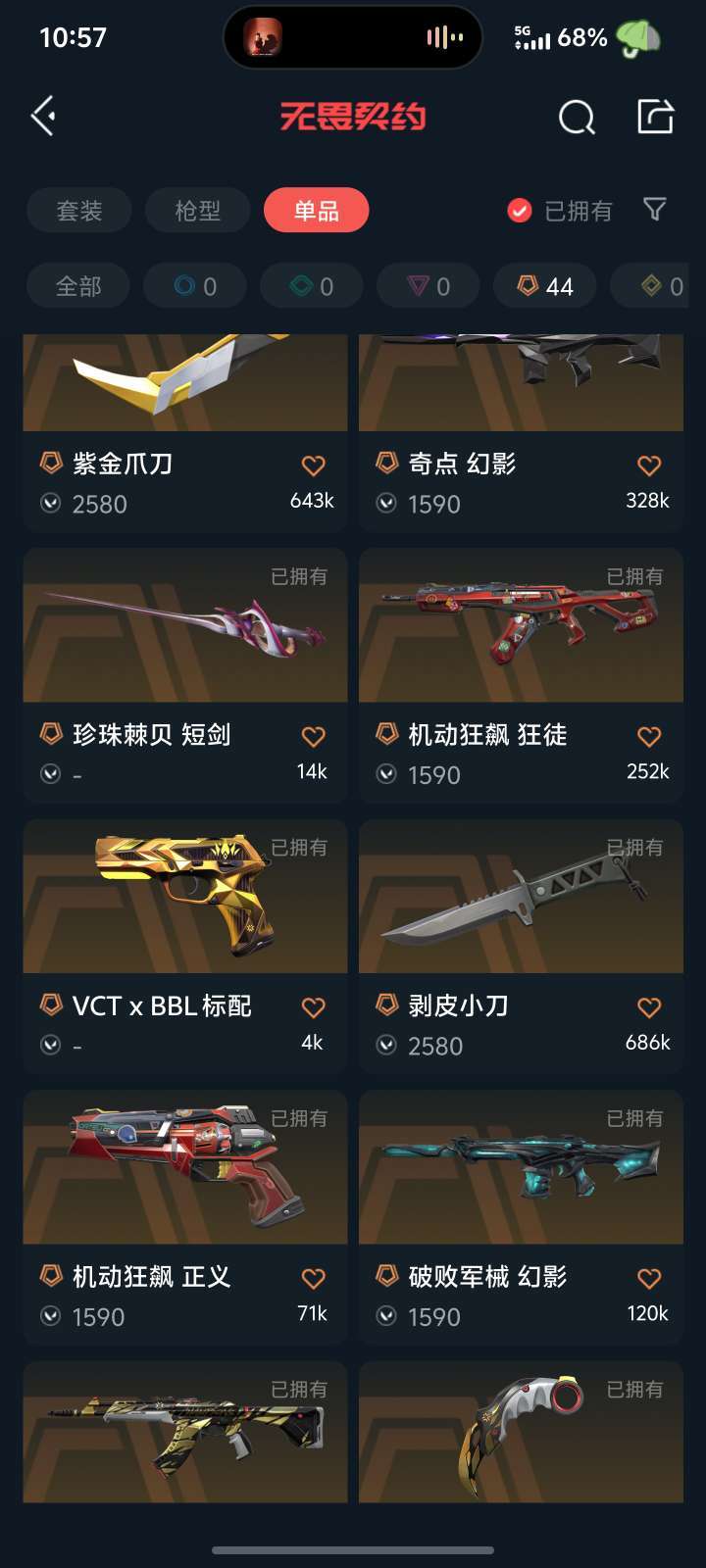This screenshot has height=1568, width=706.
Task: Select the 单品 tab
Action: [x=316, y=211]
